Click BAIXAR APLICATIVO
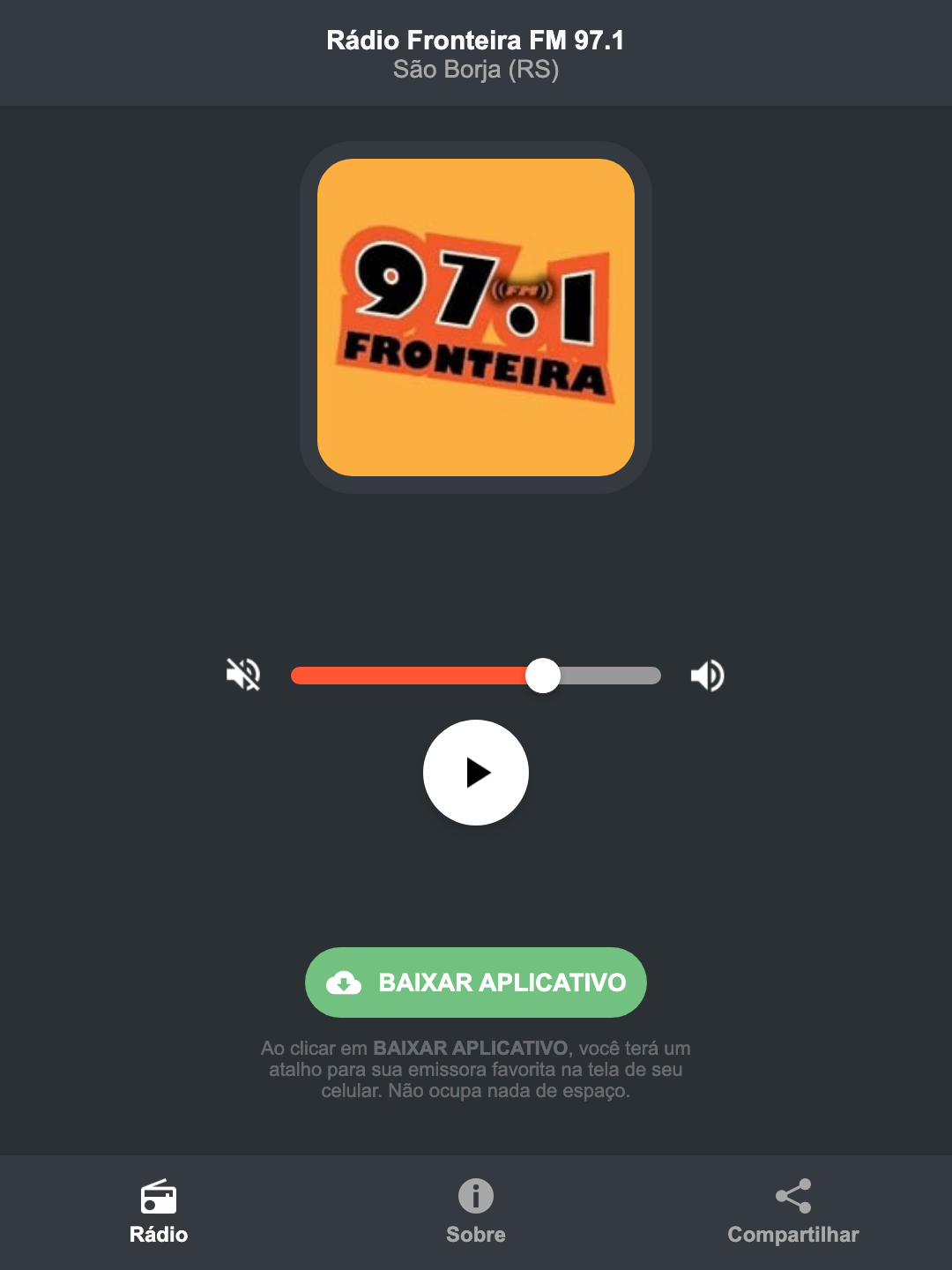Screen dimensions: 952x1270 [x=475, y=982]
